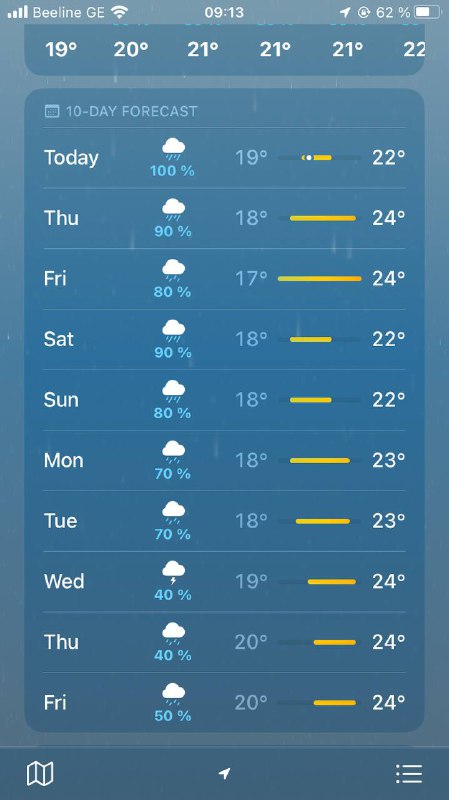Open Today's forecast details
This screenshot has height=800, width=449.
click(x=224, y=158)
